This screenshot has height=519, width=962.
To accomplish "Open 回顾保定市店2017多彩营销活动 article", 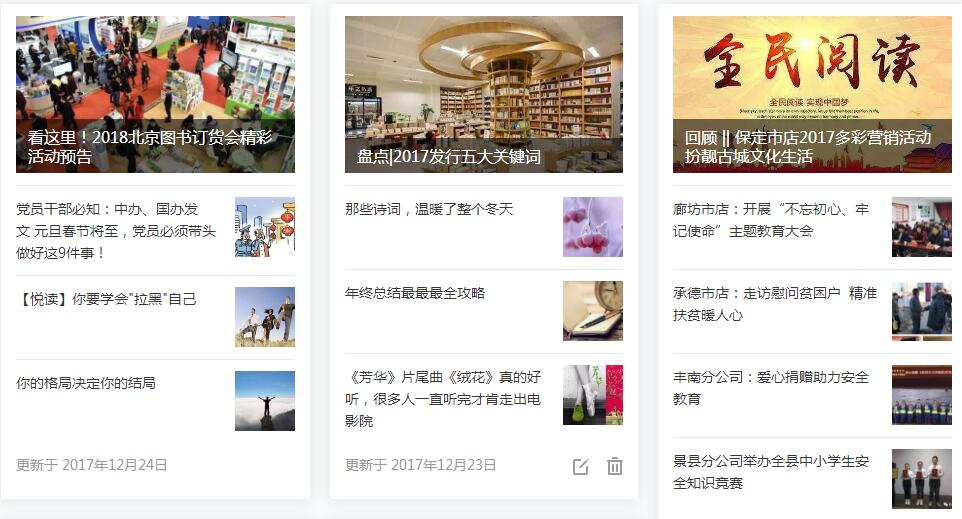I will tap(811, 94).
